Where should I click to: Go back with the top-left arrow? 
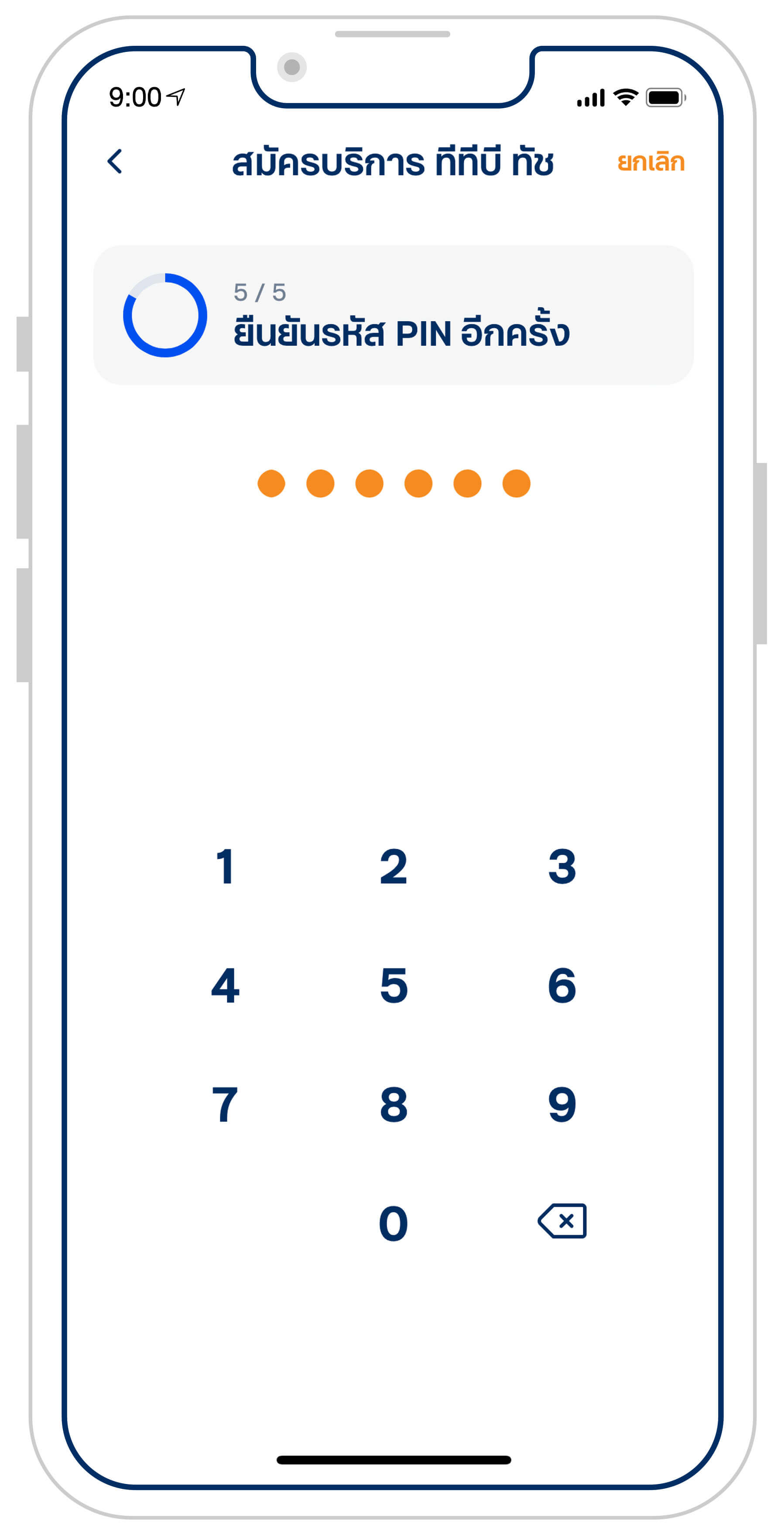(115, 161)
